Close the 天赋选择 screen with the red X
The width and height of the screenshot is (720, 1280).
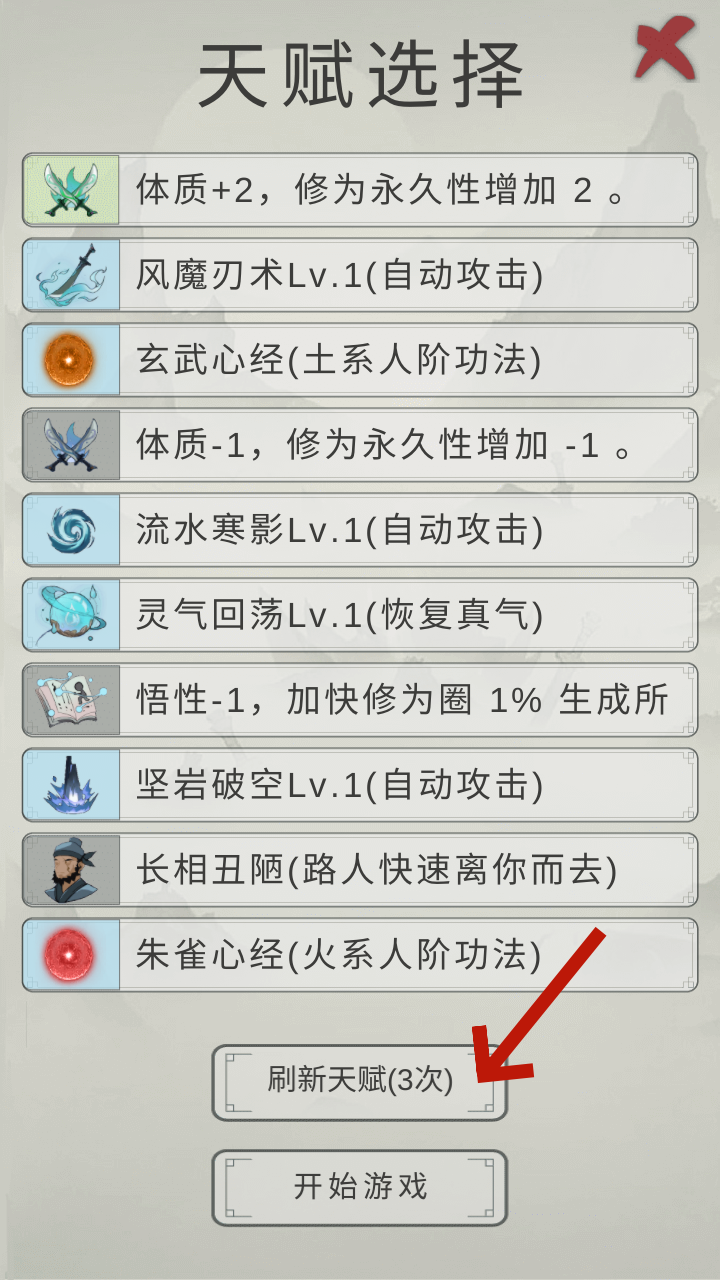point(665,48)
